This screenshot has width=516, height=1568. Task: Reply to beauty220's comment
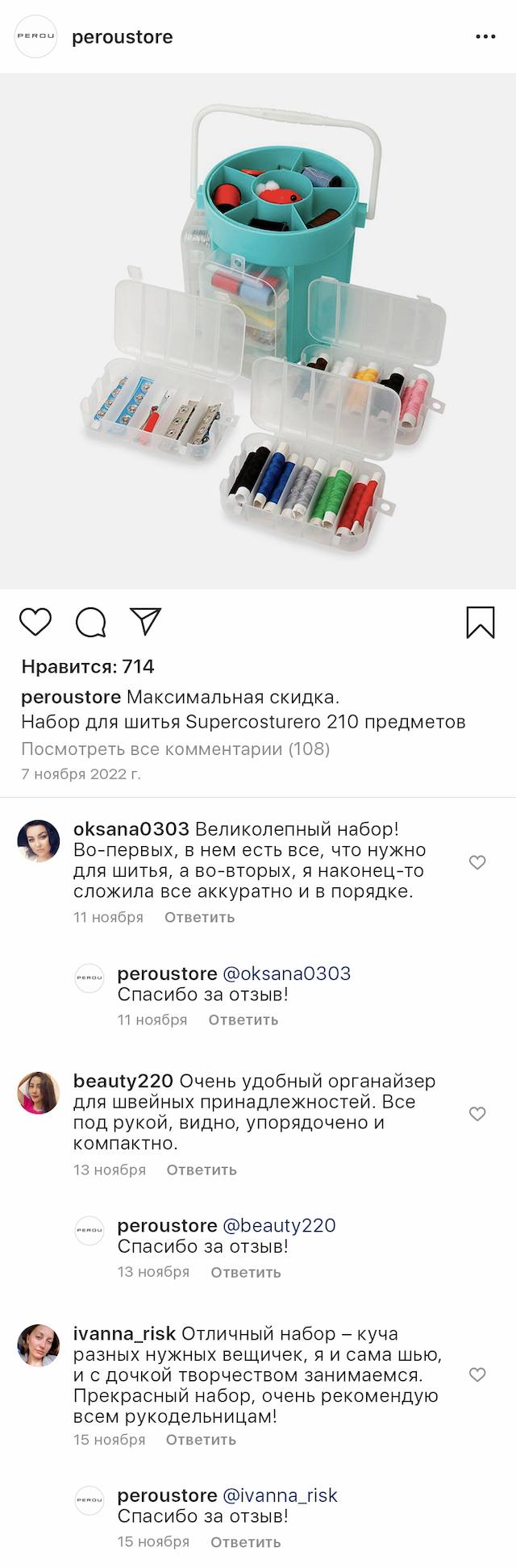(202, 1170)
